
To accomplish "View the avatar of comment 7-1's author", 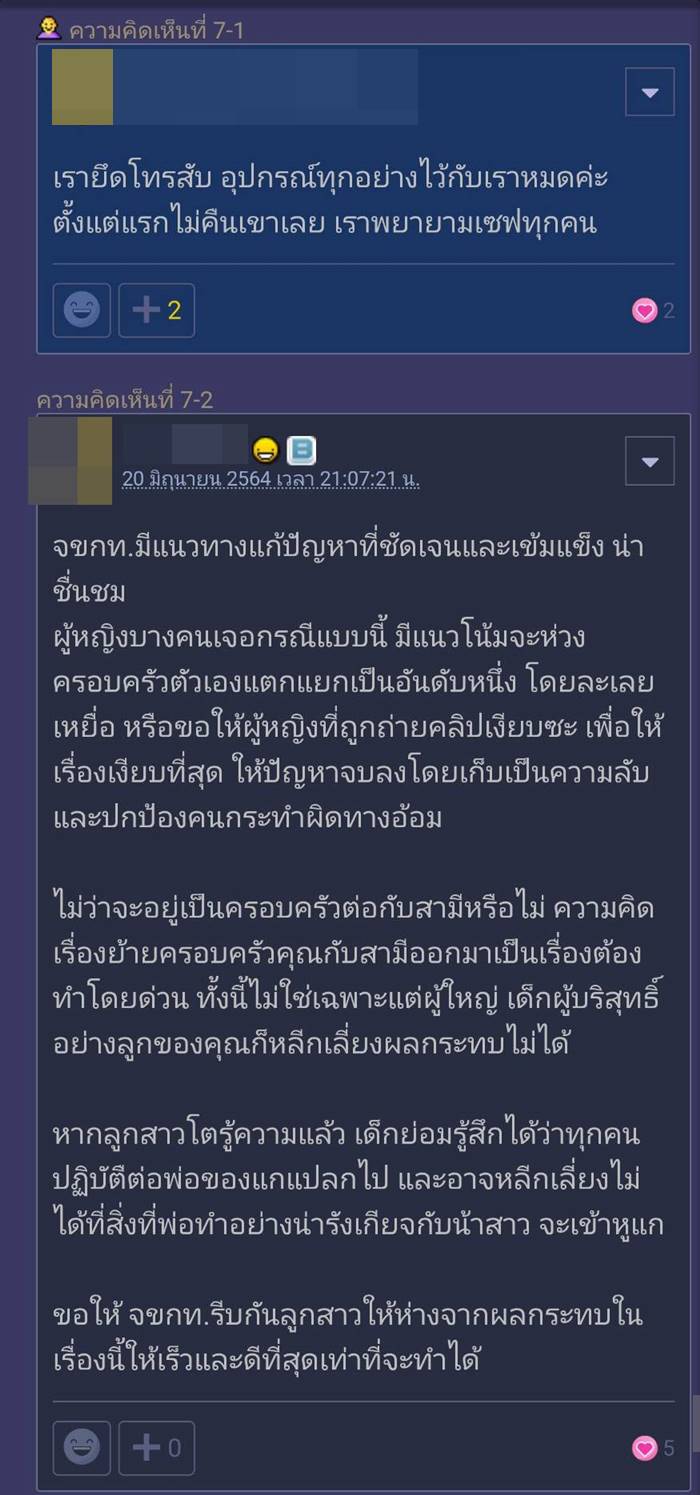I will pos(82,87).
